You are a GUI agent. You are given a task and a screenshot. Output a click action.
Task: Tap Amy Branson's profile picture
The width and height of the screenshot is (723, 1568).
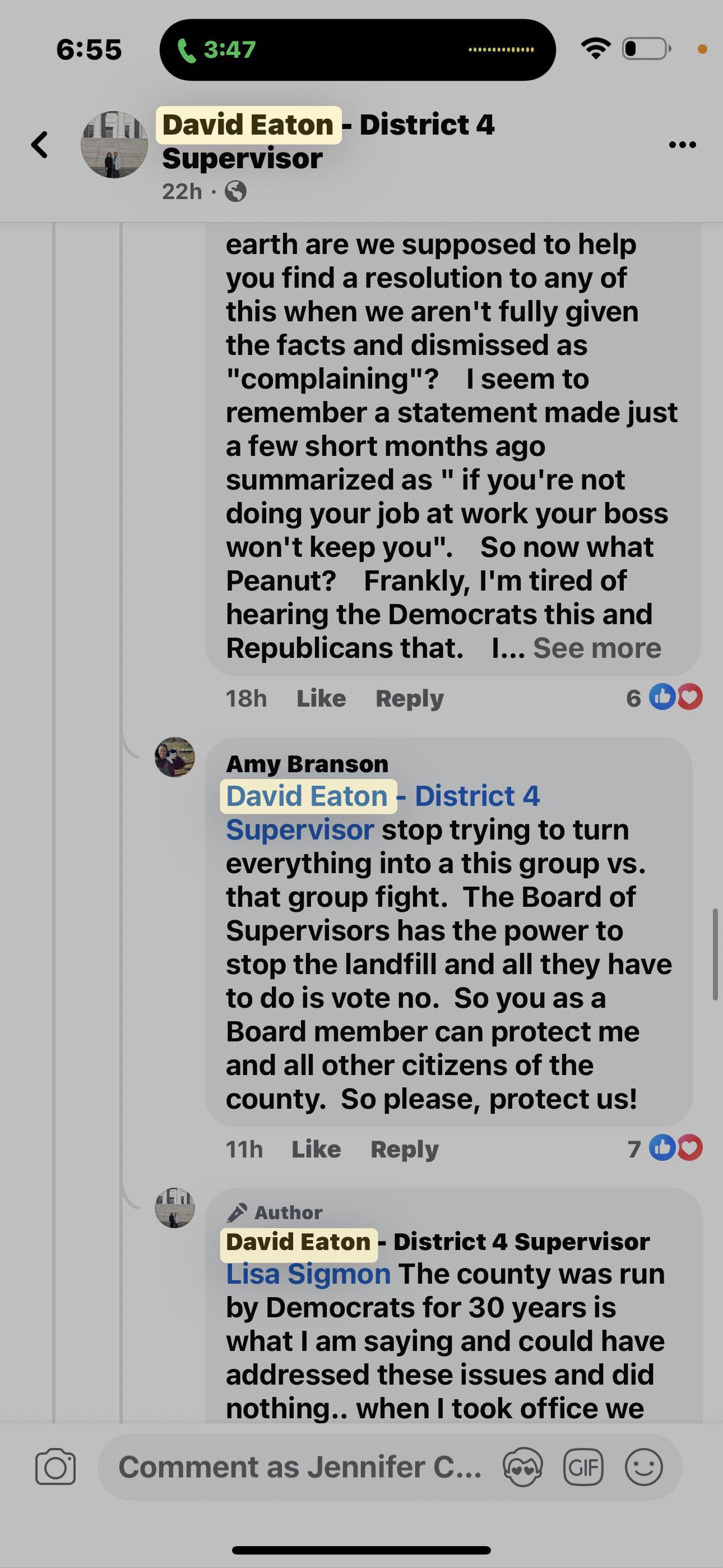tap(175, 757)
